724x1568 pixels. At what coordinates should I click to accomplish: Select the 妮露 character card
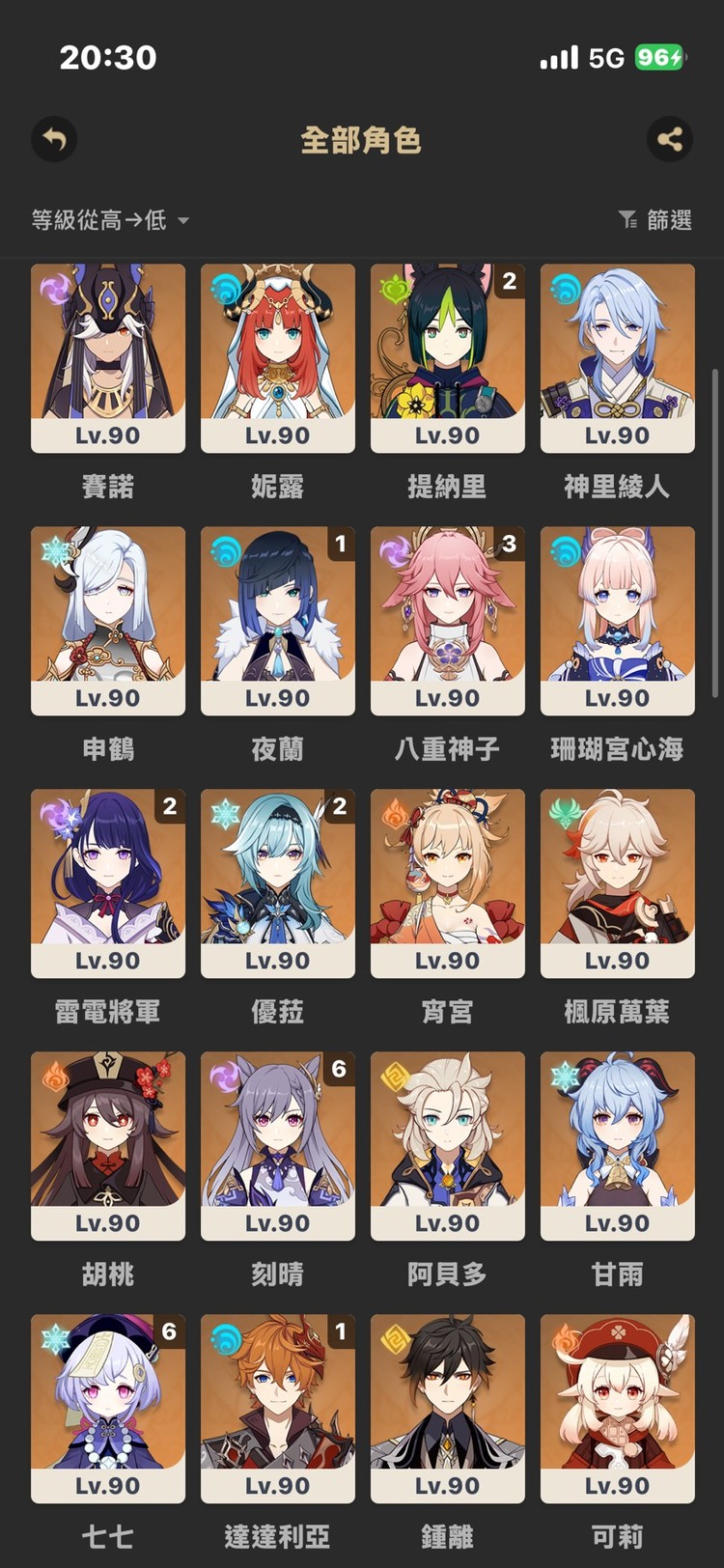point(278,358)
